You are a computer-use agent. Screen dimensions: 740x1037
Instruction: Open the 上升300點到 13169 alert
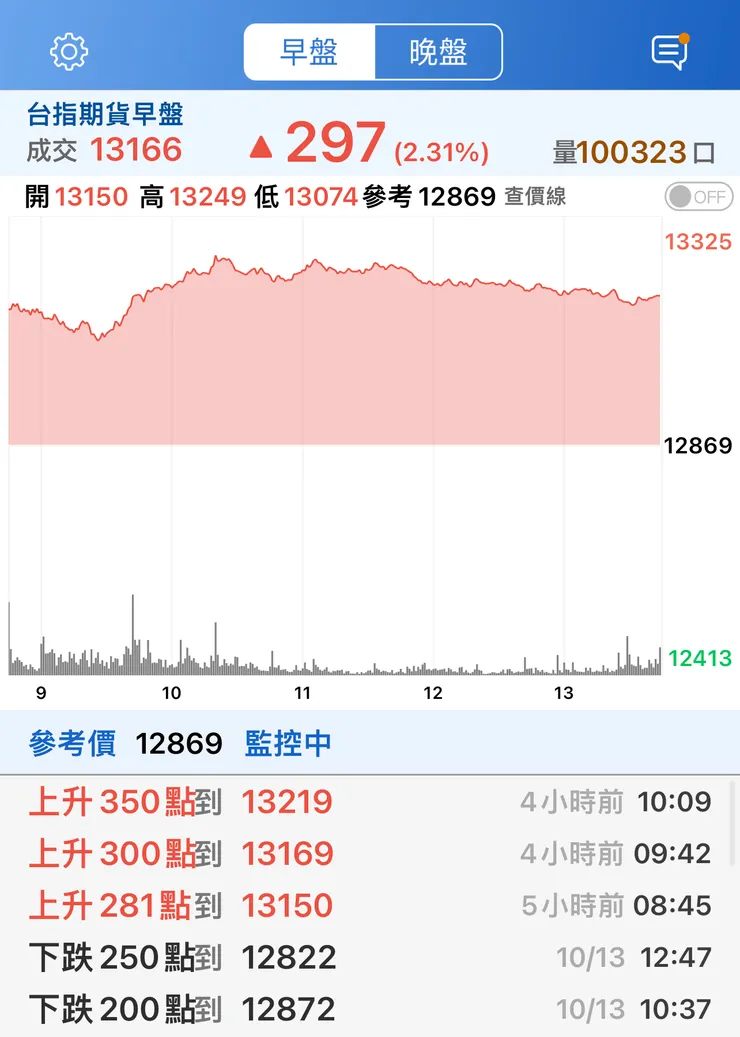coord(369,853)
